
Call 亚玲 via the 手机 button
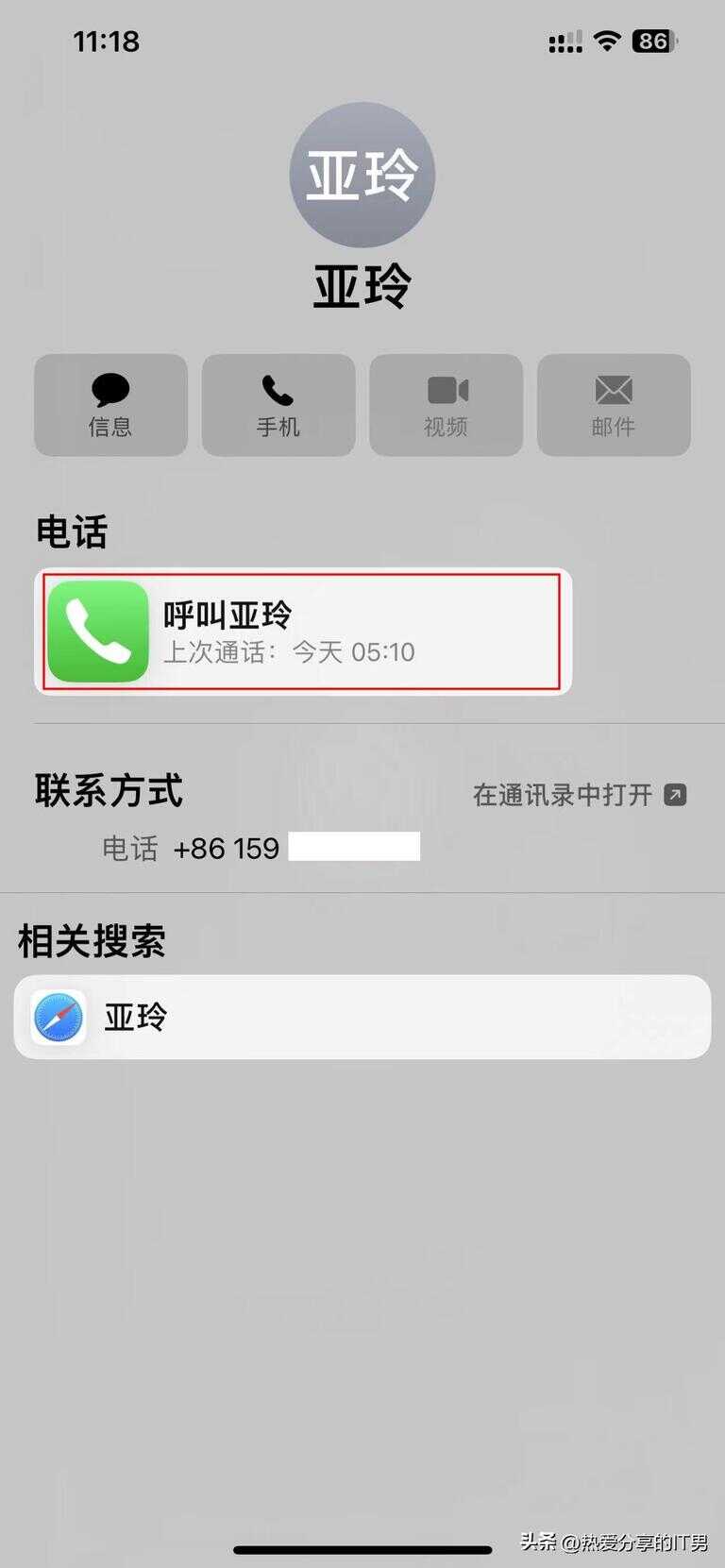pos(278,405)
